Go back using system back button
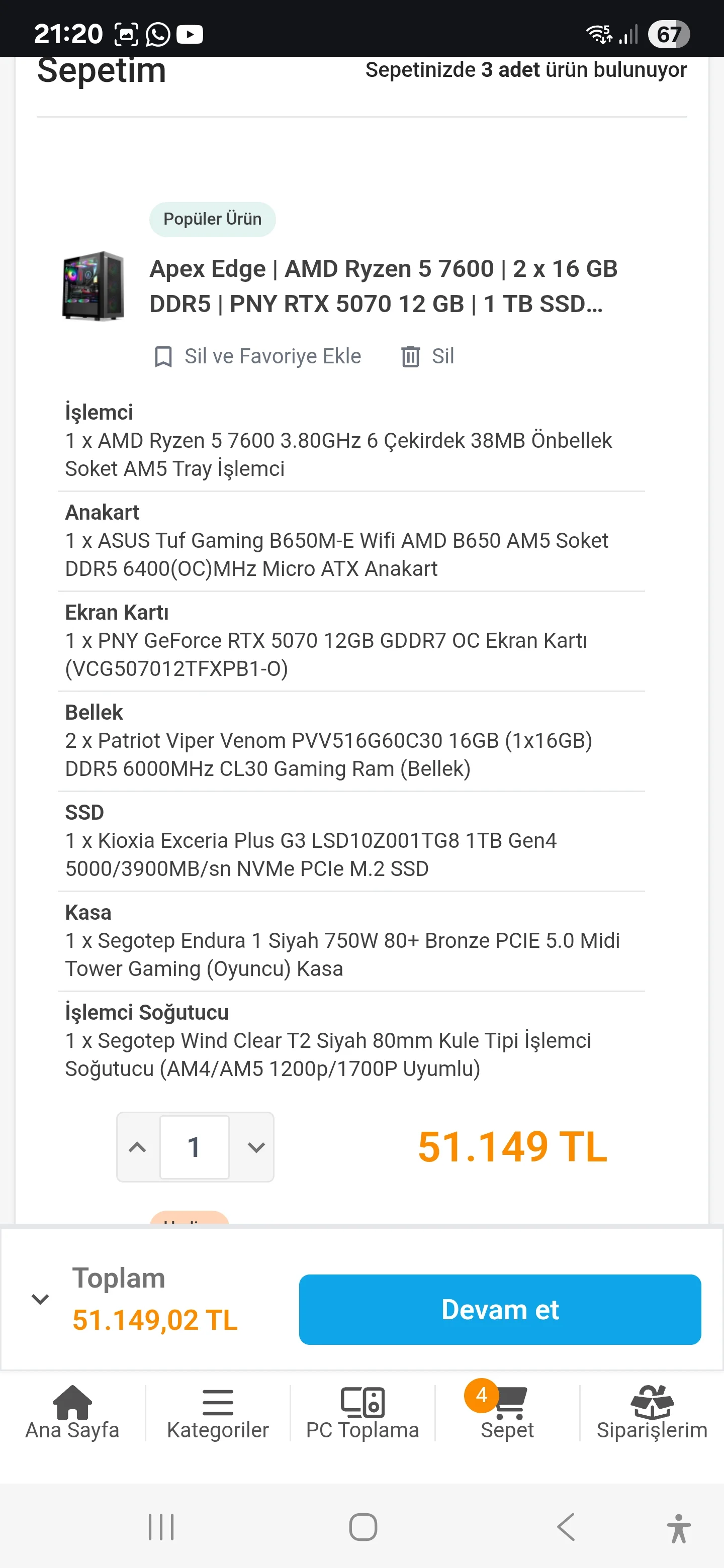The image size is (724, 1568). tap(566, 1527)
